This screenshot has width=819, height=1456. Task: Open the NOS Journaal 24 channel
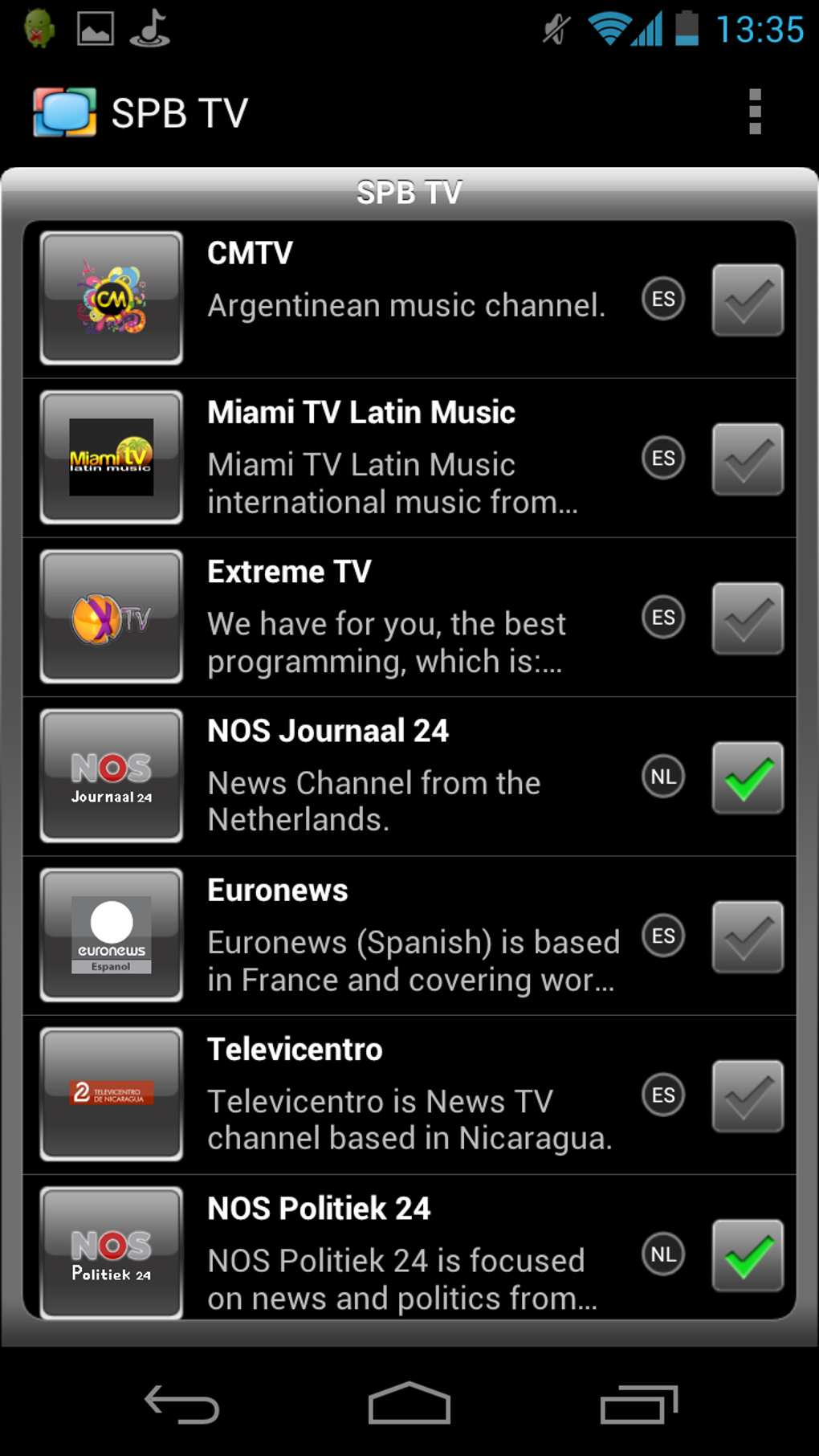click(x=401, y=776)
